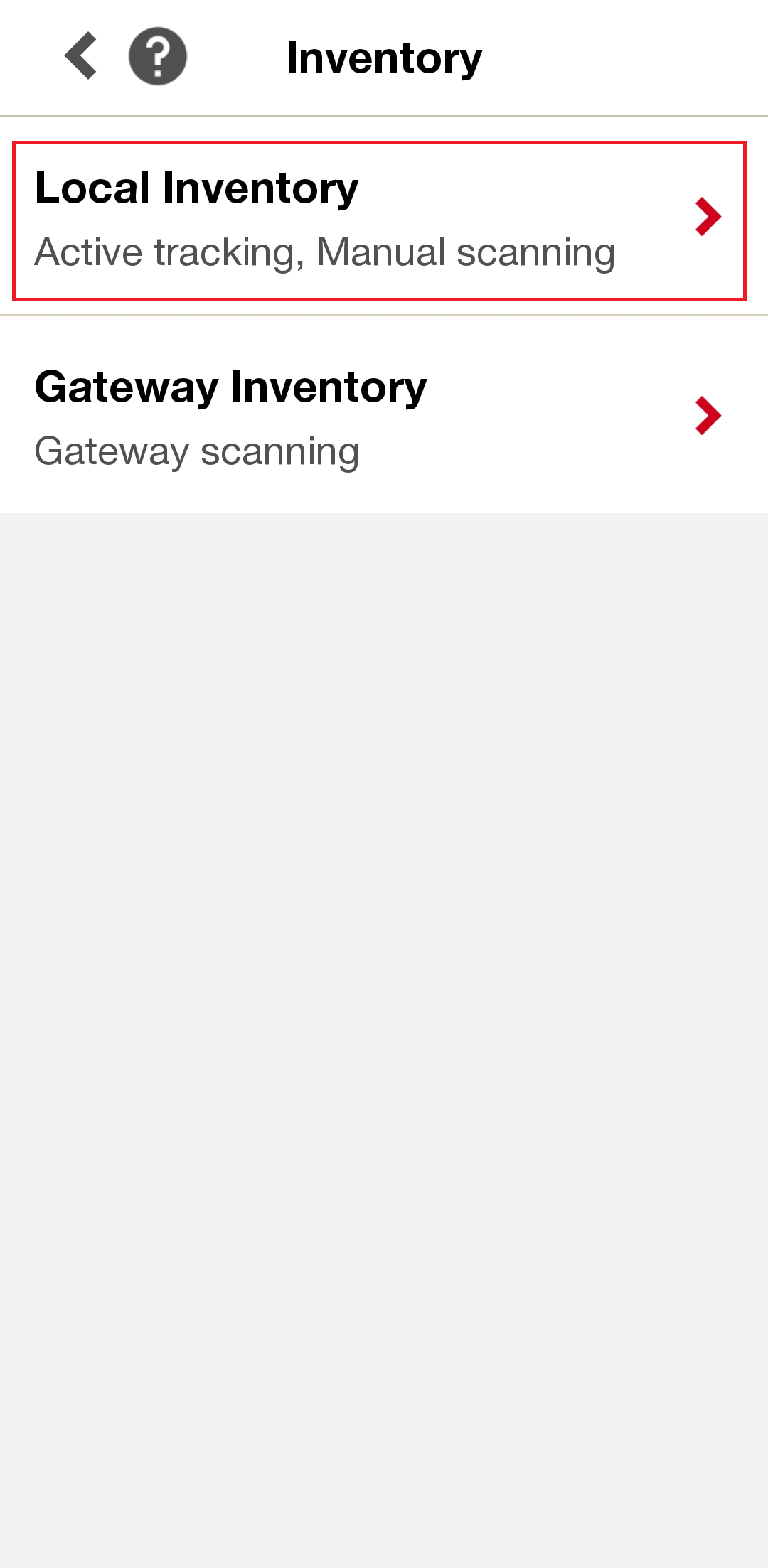Open Gateway Inventory
768x1568 pixels.
point(384,415)
